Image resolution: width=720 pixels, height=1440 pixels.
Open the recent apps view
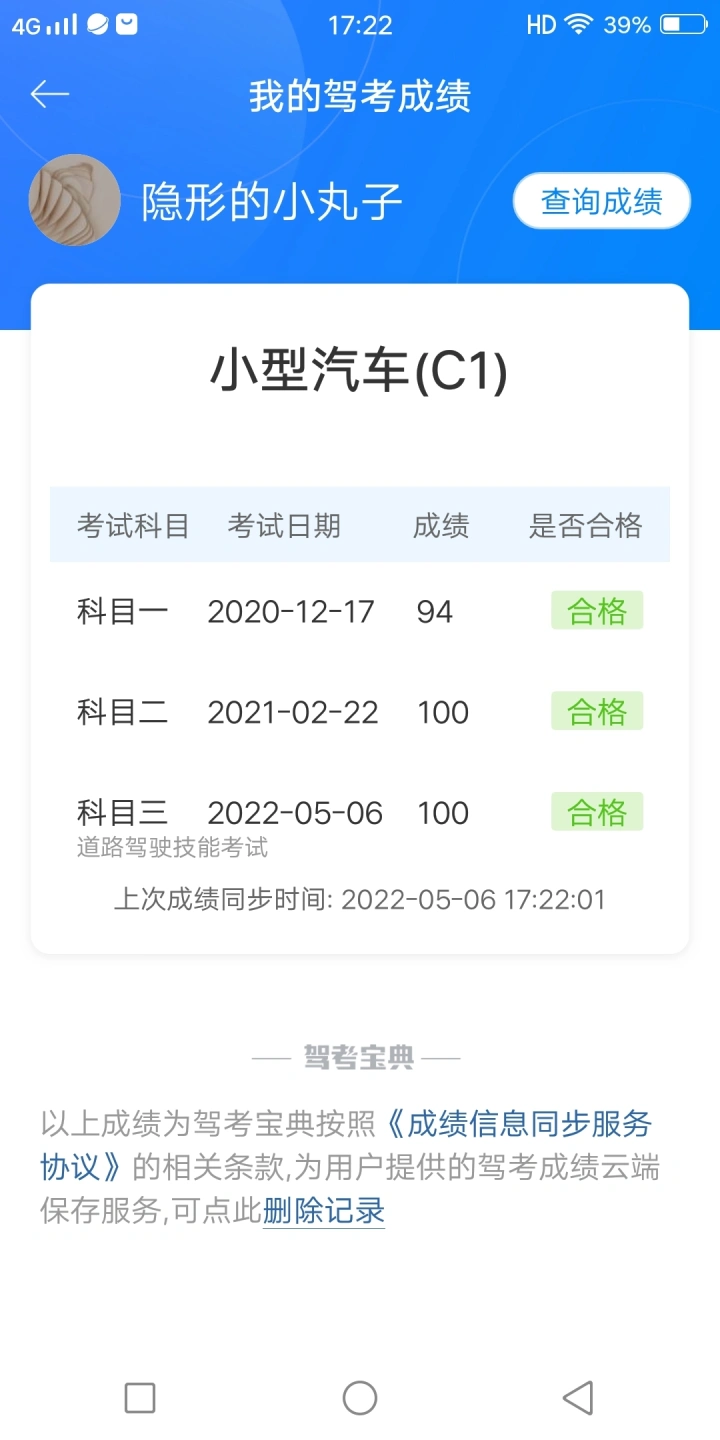coord(140,1397)
